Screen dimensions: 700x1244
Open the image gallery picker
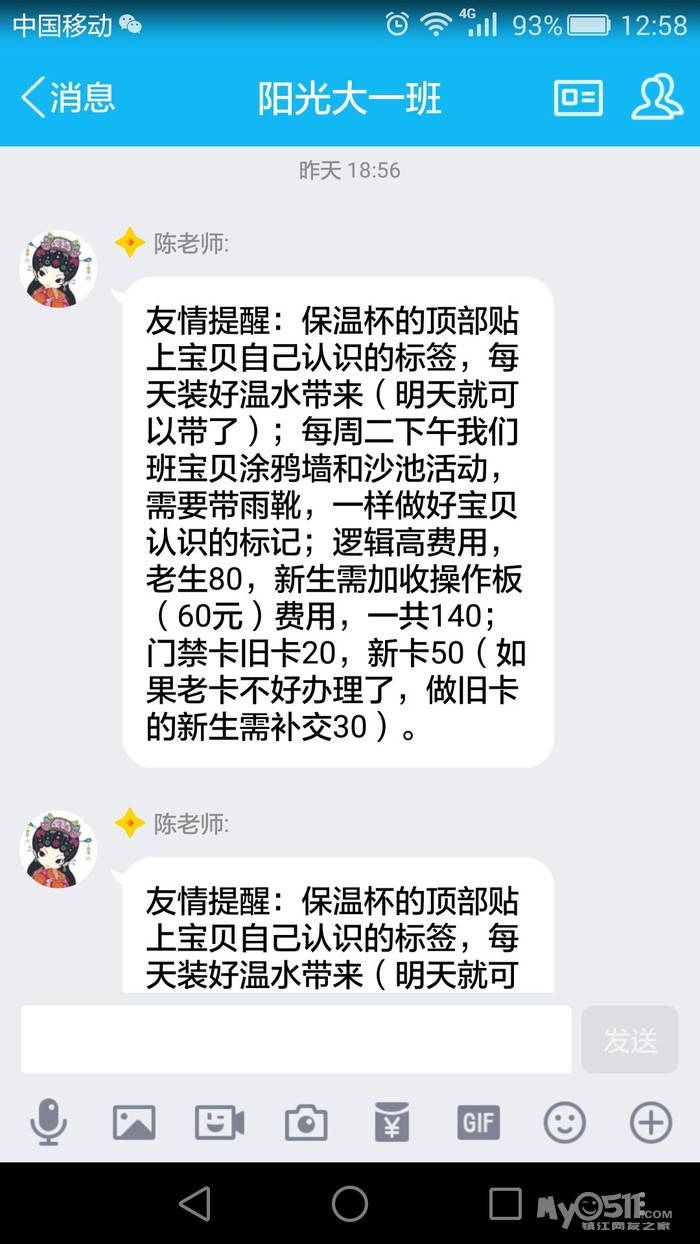(134, 1123)
